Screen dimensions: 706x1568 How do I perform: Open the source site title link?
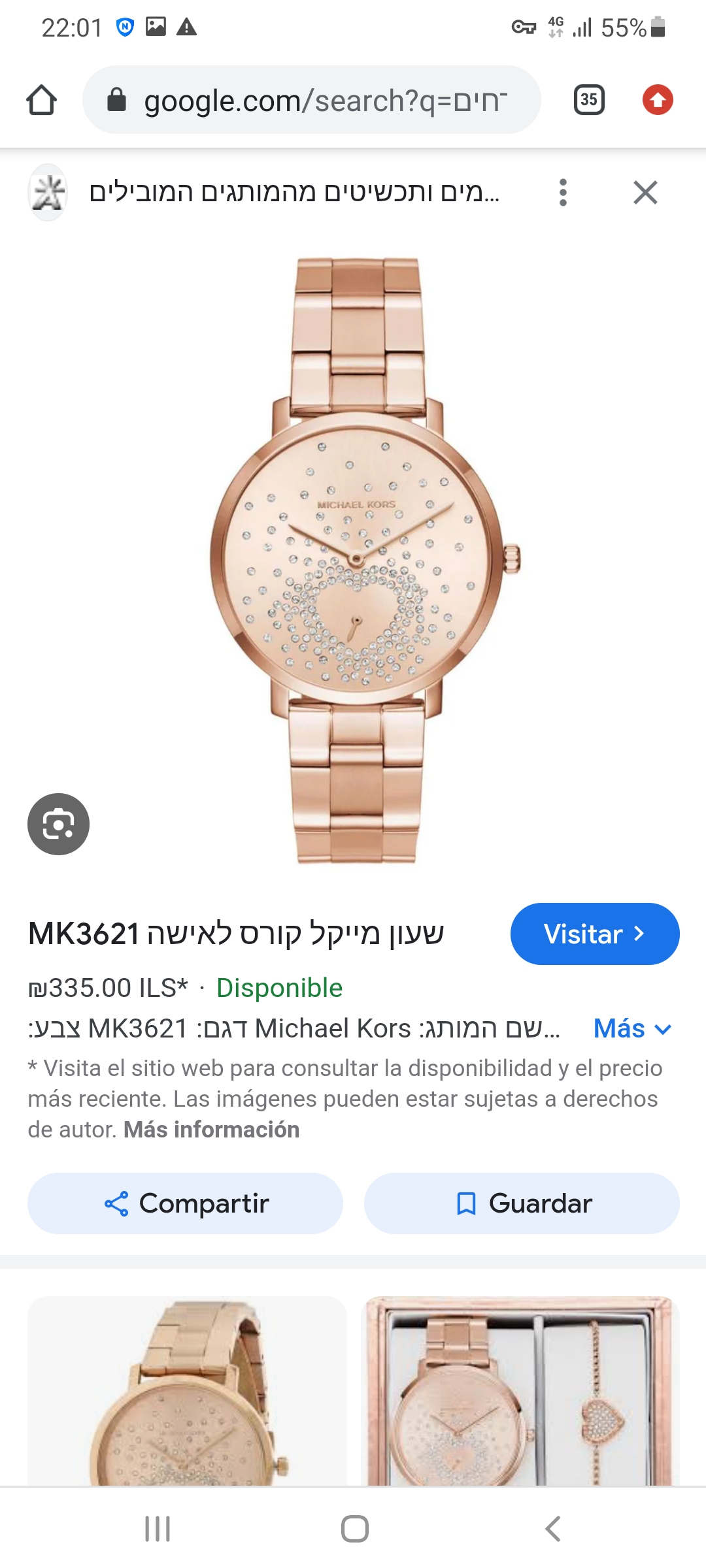point(294,193)
